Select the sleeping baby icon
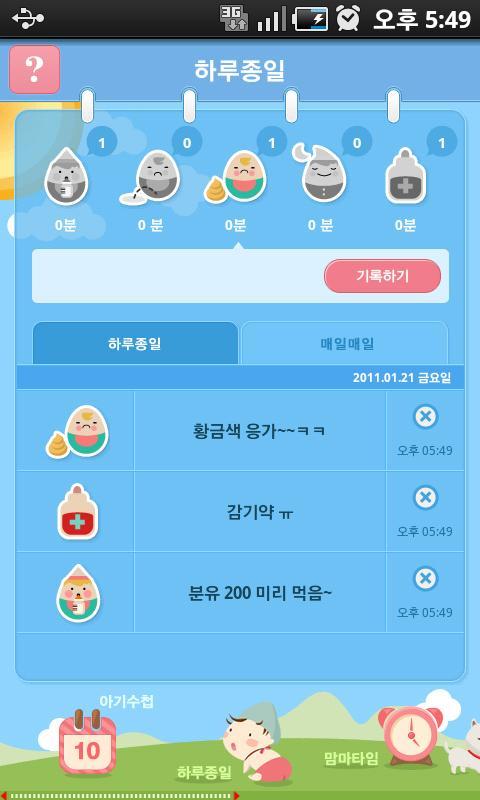This screenshot has height=800, width=480. (x=320, y=172)
